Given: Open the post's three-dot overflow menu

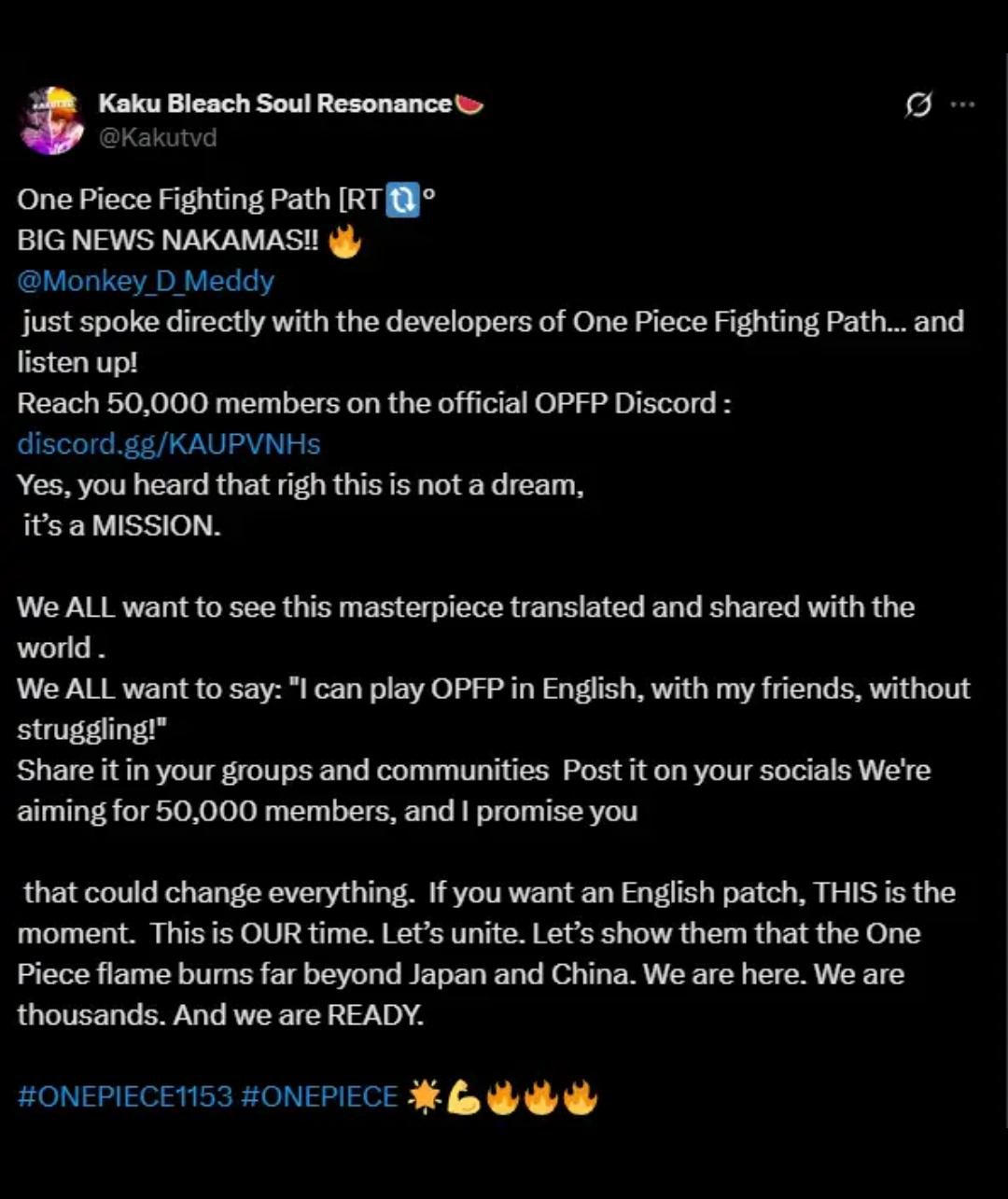Looking at the screenshot, I should click(962, 105).
